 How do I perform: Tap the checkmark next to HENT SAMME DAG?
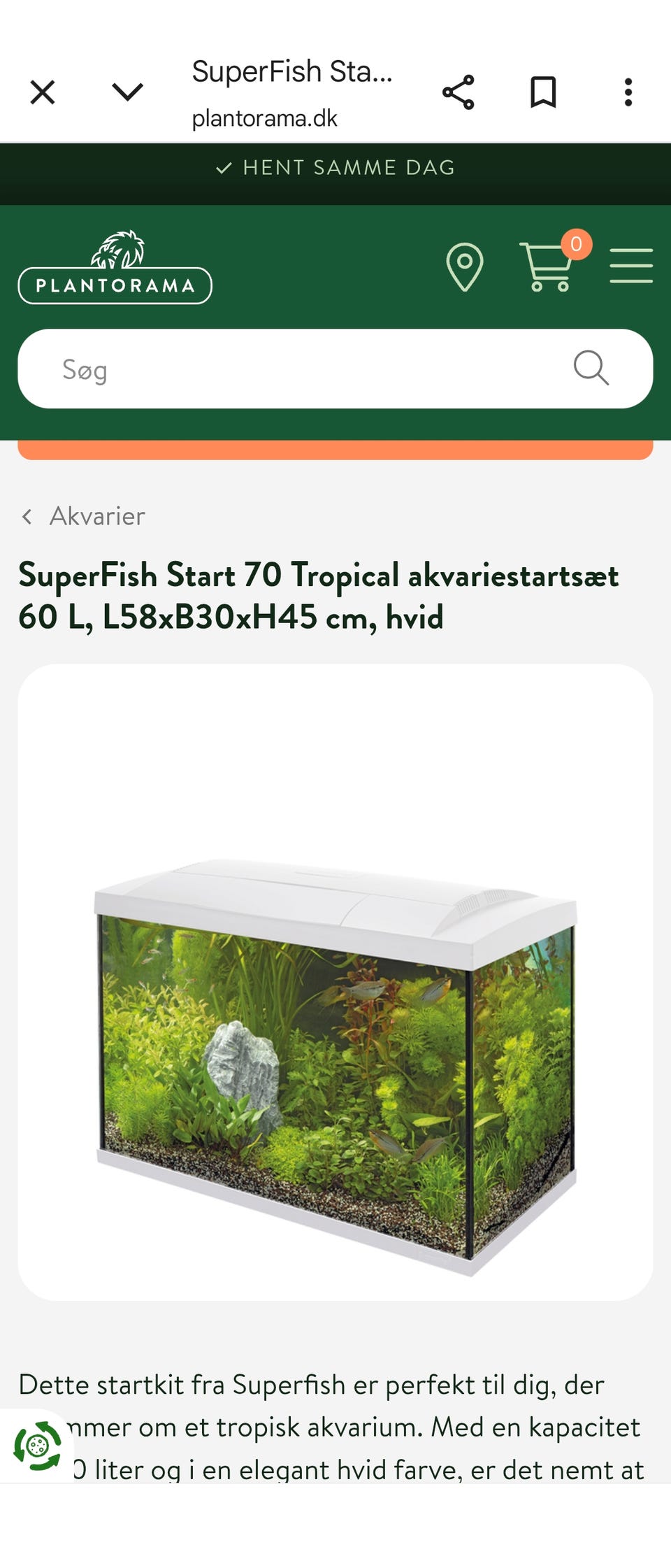[225, 169]
